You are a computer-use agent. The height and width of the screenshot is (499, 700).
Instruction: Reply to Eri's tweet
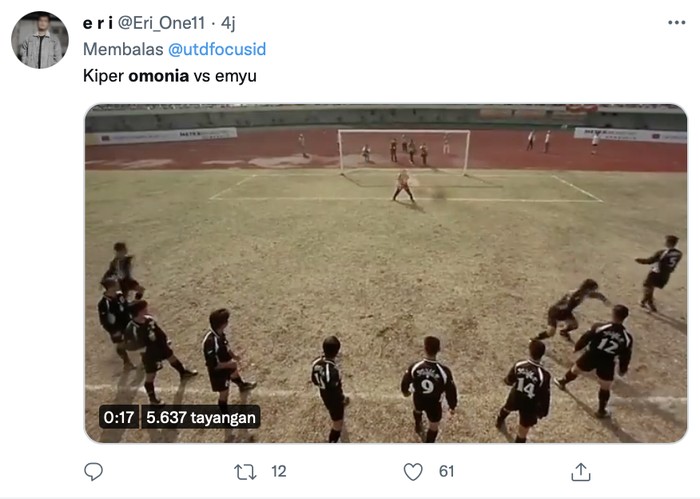click(x=93, y=471)
